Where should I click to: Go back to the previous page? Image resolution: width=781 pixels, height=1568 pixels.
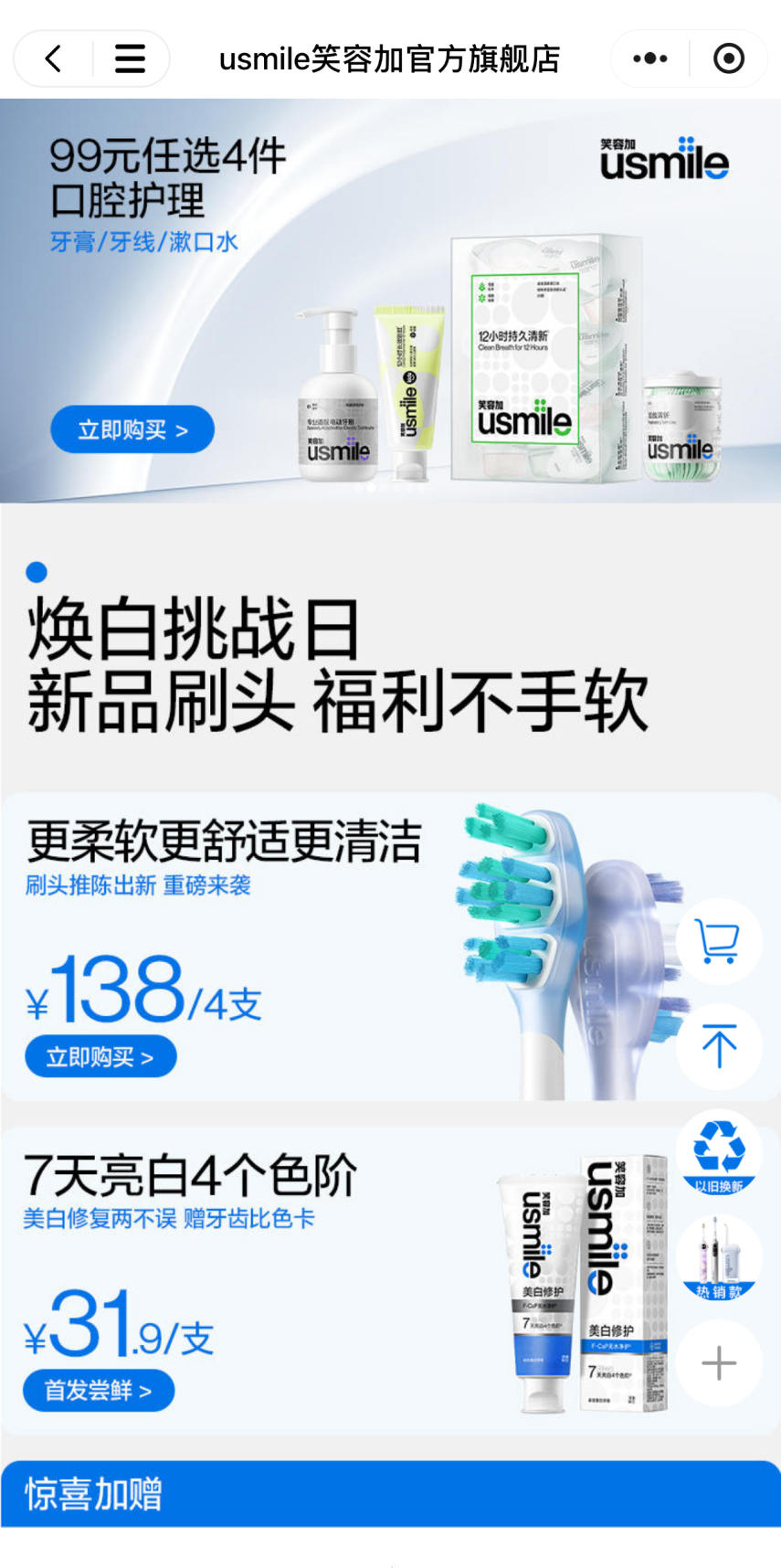tap(53, 58)
